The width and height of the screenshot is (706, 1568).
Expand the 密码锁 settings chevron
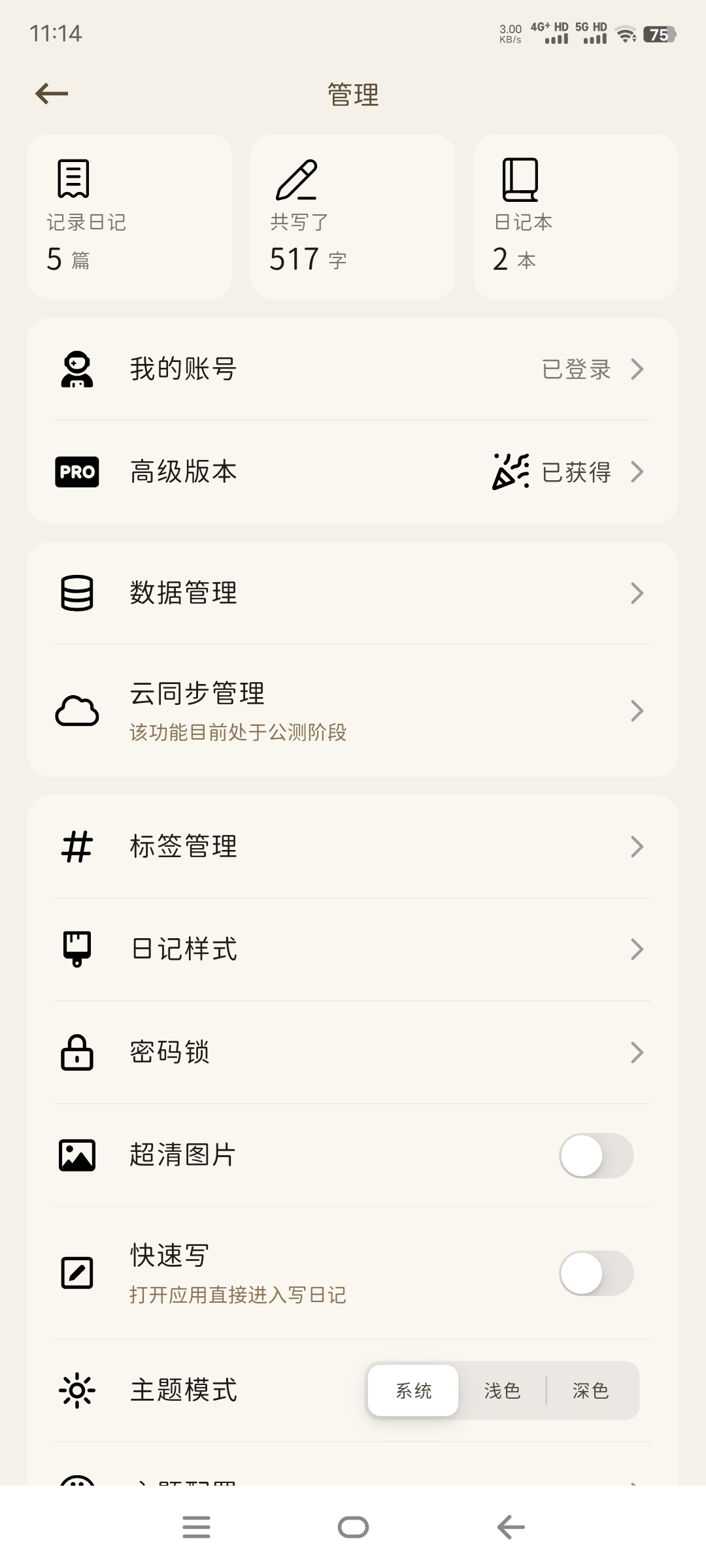coord(636,1053)
